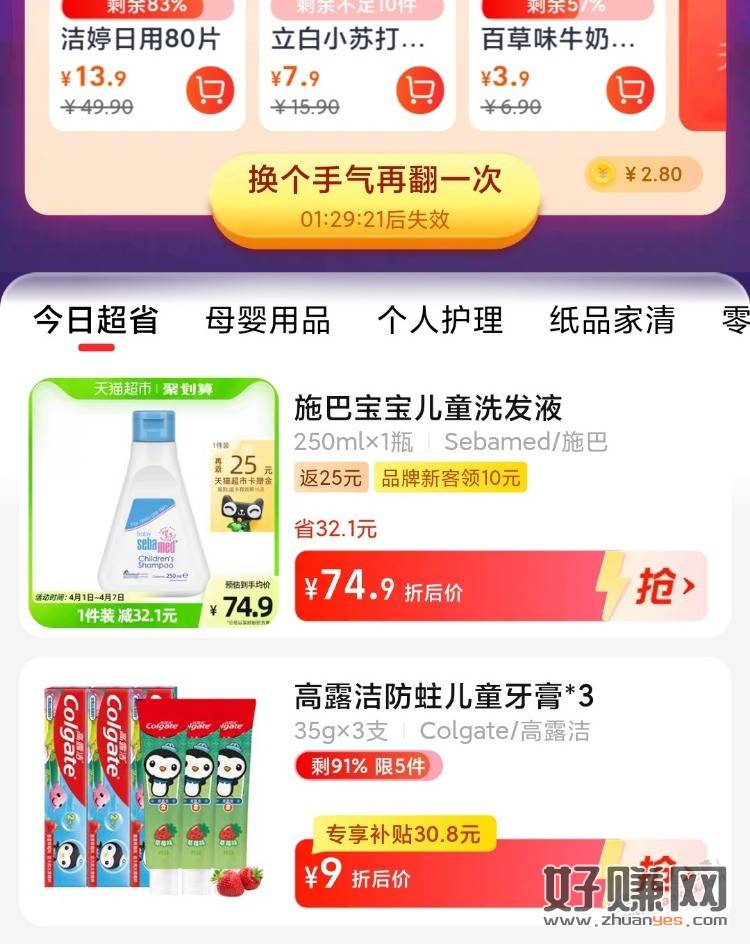Open the ¥2.80 coin balance chip
This screenshot has width=750, height=944.
tap(643, 174)
